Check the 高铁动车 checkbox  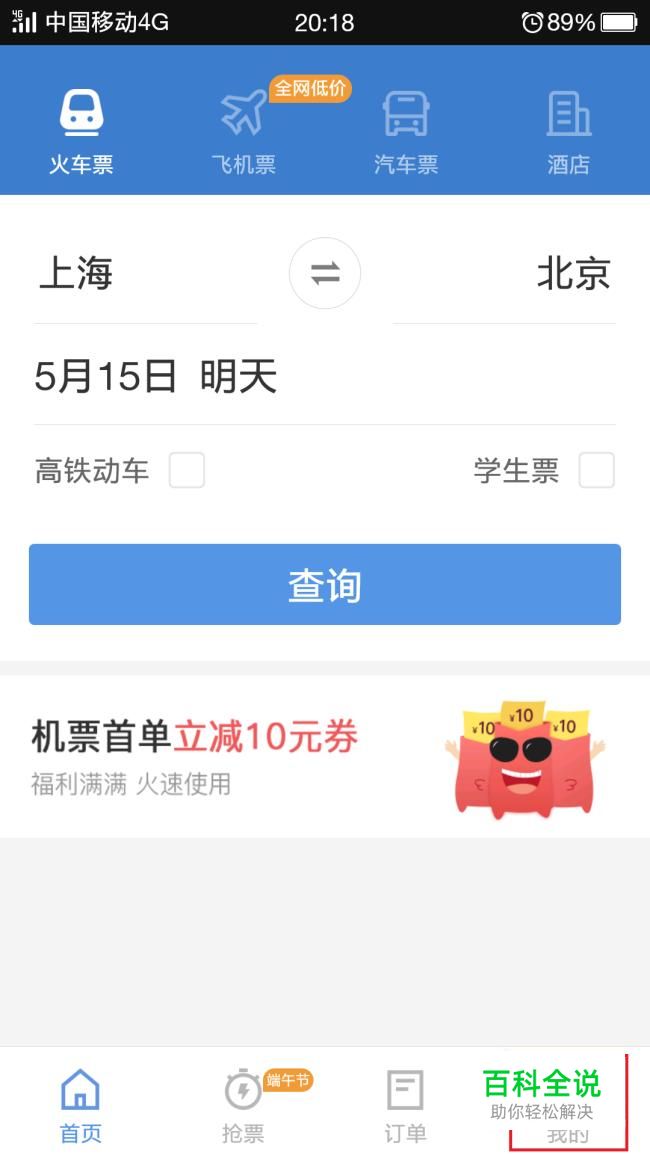point(186,470)
